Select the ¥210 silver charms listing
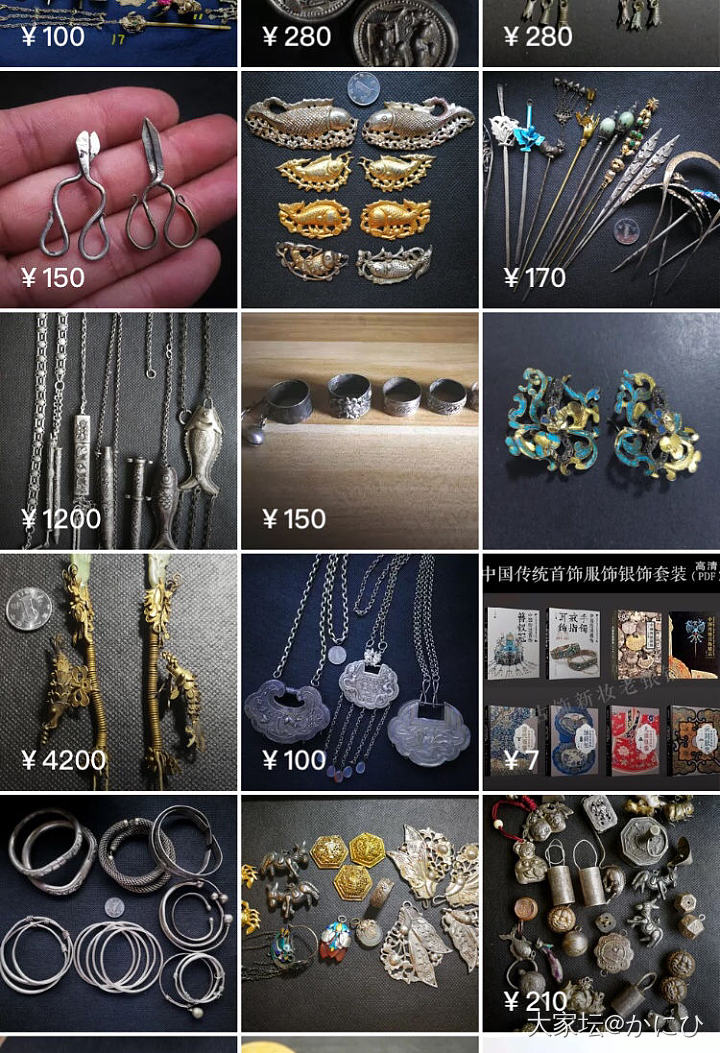This screenshot has height=1053, width=720. [x=601, y=913]
